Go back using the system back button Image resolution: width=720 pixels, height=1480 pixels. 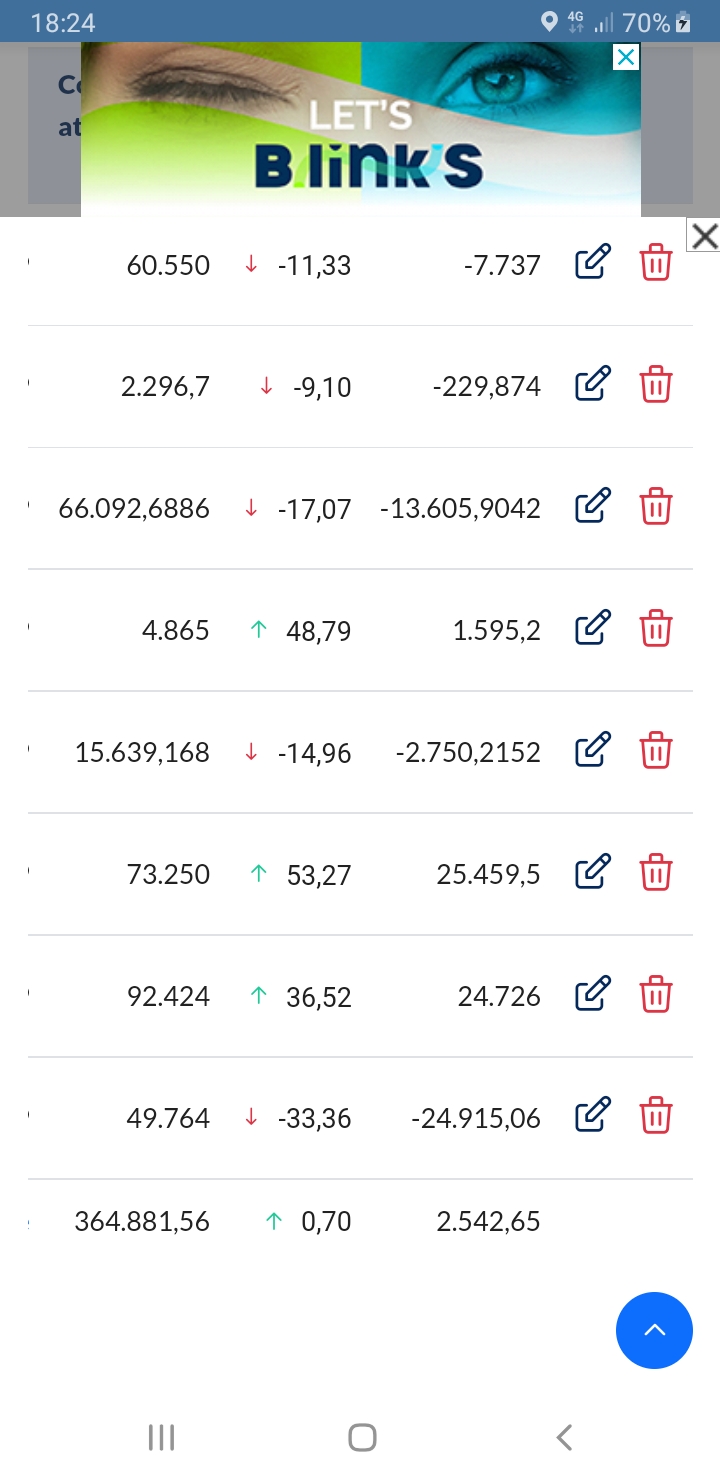(x=564, y=1438)
